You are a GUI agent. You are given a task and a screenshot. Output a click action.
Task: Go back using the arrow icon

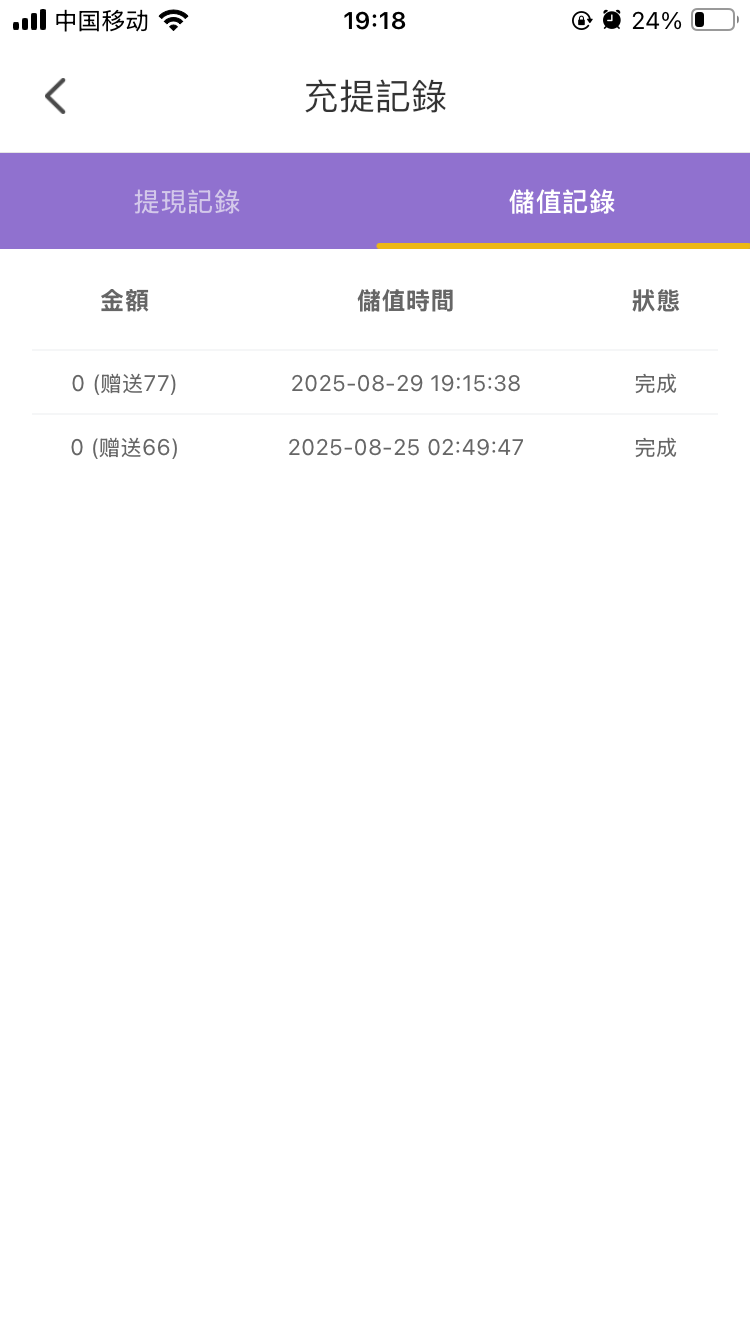56,97
